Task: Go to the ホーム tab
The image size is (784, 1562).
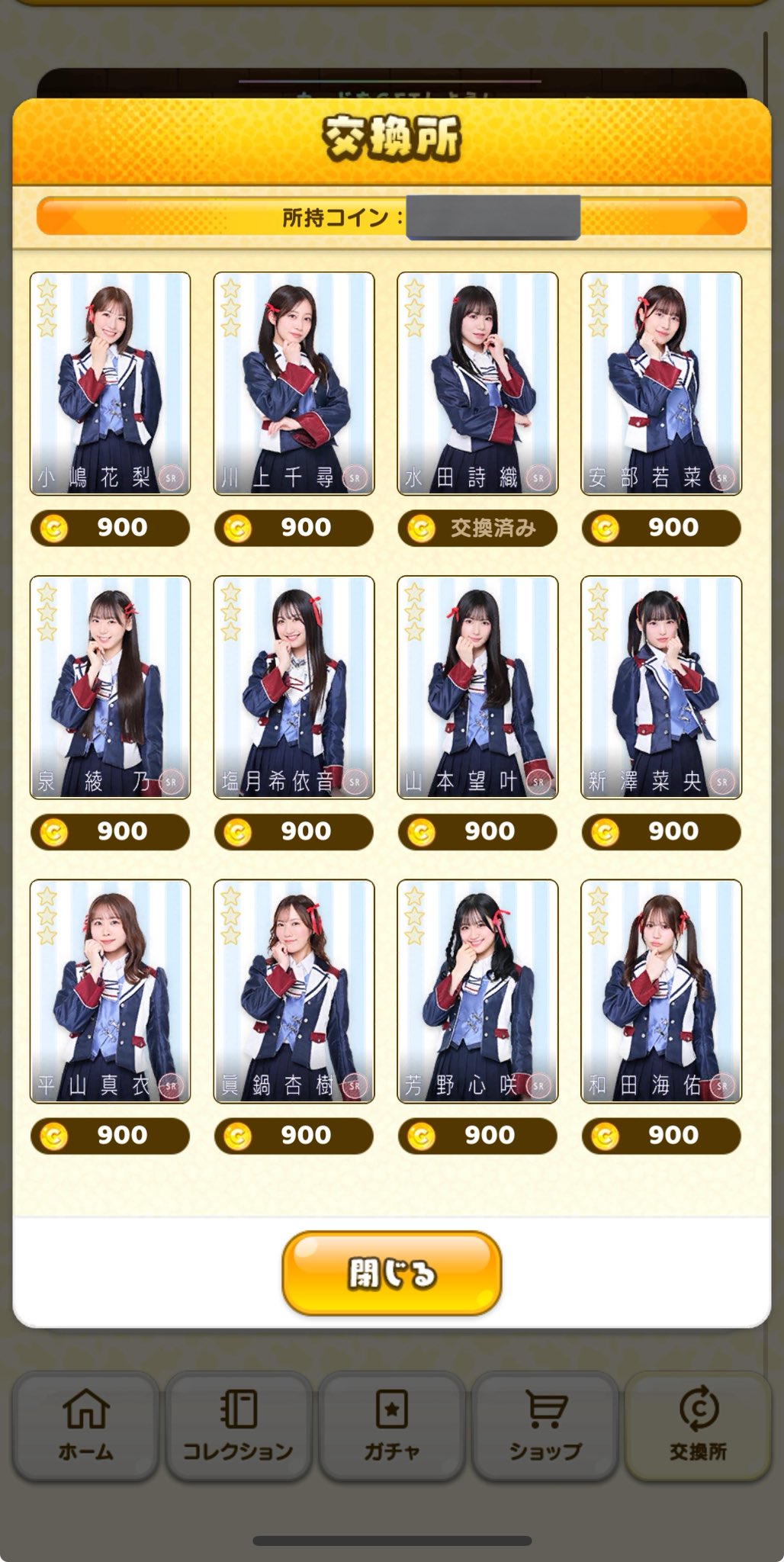Action: tap(85, 1427)
